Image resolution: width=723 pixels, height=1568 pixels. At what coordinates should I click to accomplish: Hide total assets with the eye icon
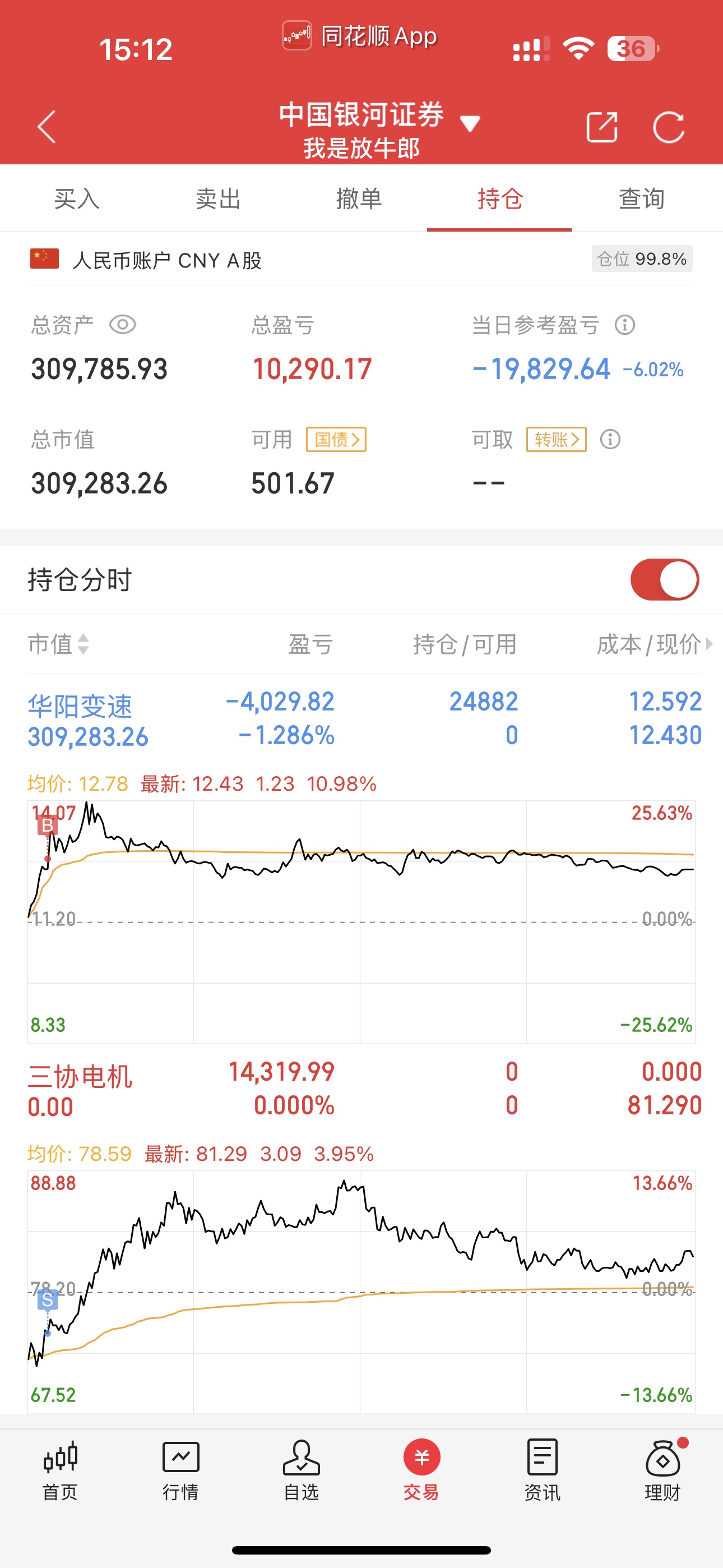coord(122,325)
